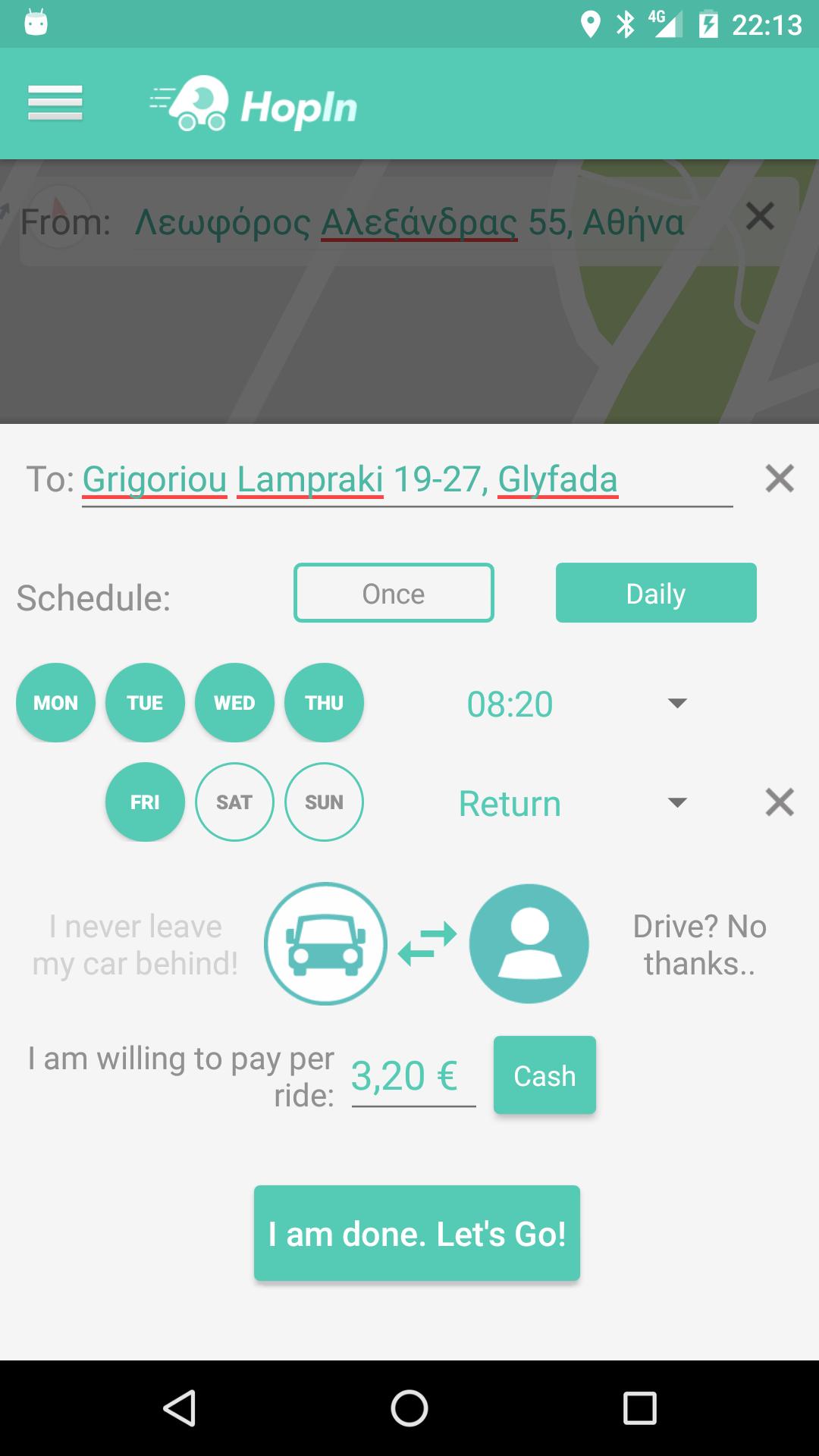
Task: Enable the SAT day chip
Action: coord(234,802)
